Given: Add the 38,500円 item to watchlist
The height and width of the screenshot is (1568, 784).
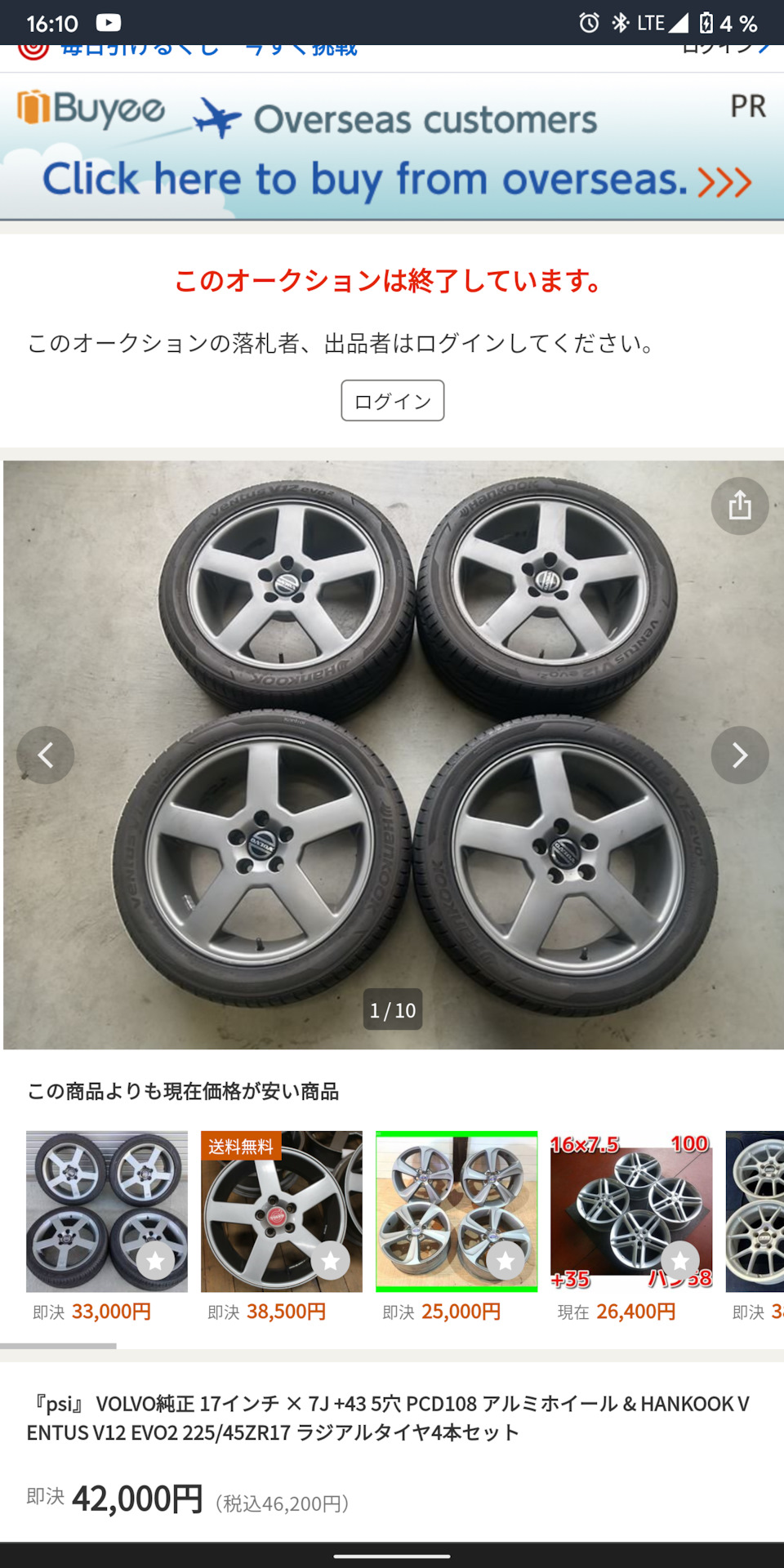Looking at the screenshot, I should [x=330, y=1261].
